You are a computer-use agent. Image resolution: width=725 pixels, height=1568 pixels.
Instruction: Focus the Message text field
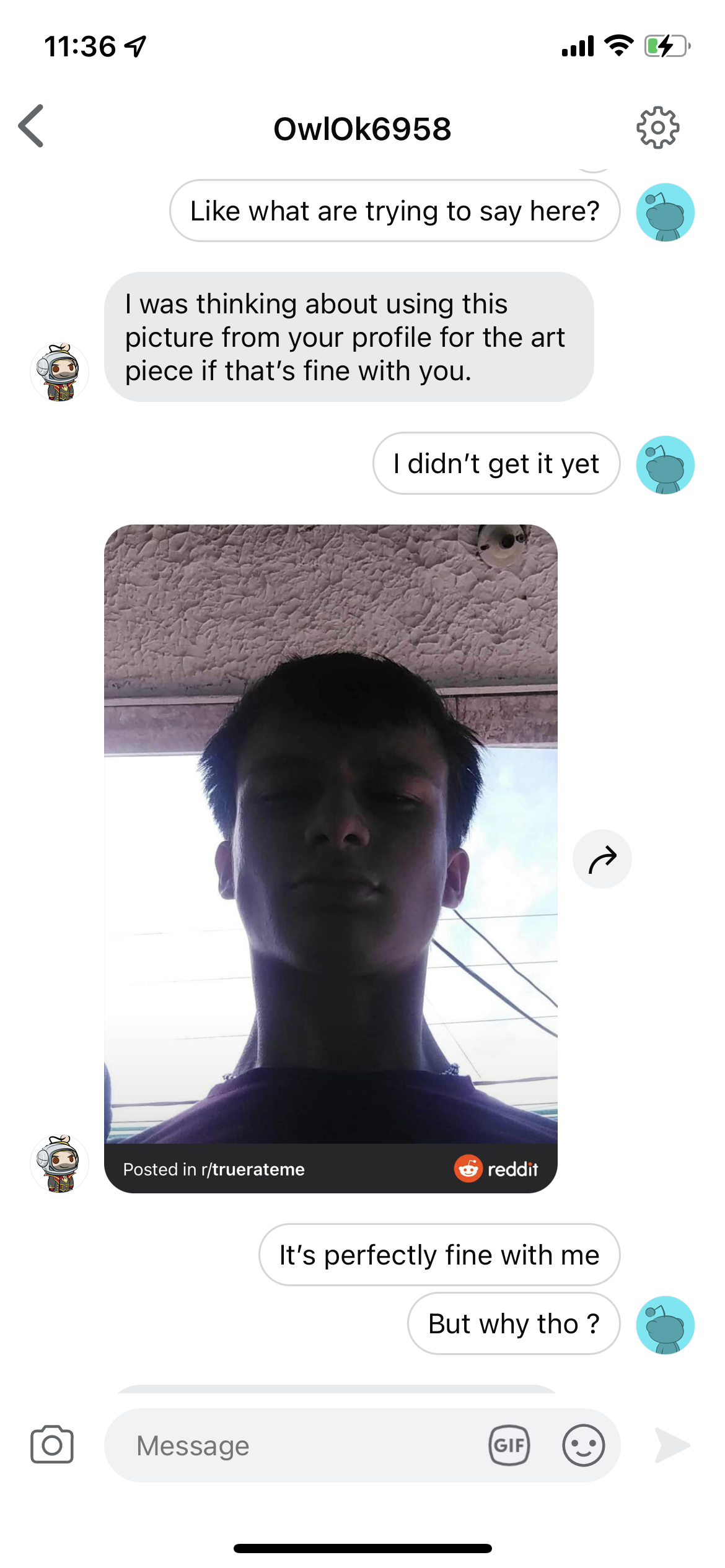tap(297, 1446)
